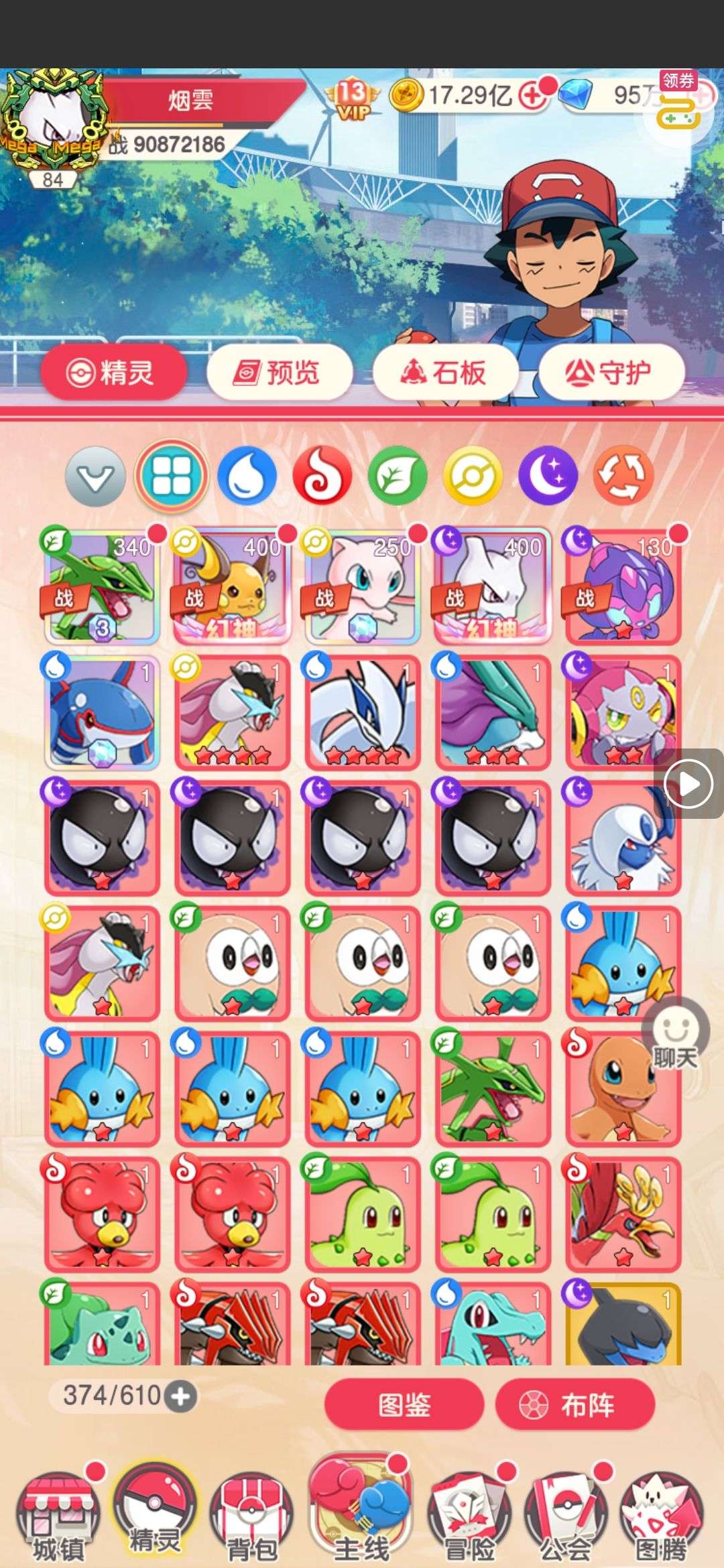
Task: Filter sprites by water type
Action: [x=247, y=476]
